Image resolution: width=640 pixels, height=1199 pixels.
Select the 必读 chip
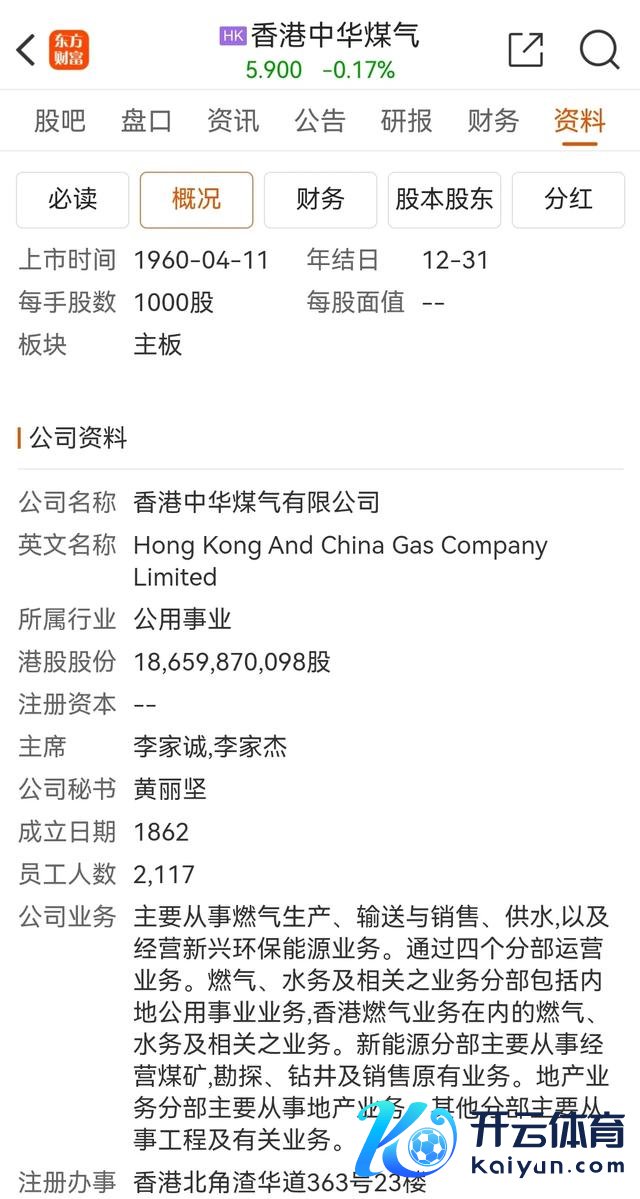pos(72,199)
